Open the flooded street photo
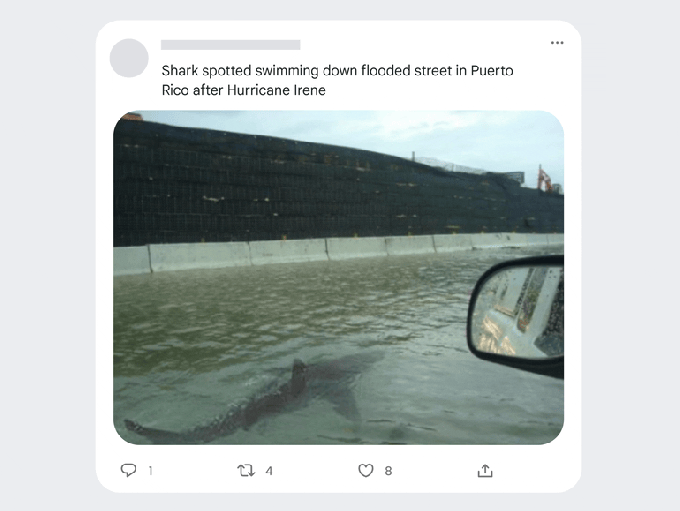 tap(338, 277)
